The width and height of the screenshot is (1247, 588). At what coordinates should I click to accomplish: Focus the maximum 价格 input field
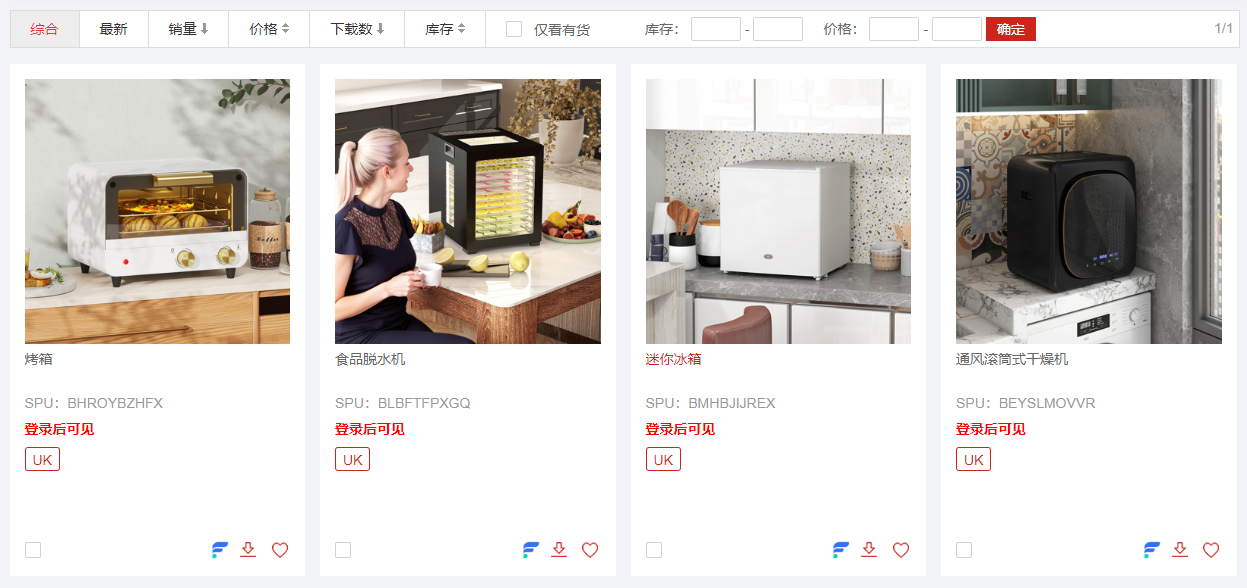point(956,29)
